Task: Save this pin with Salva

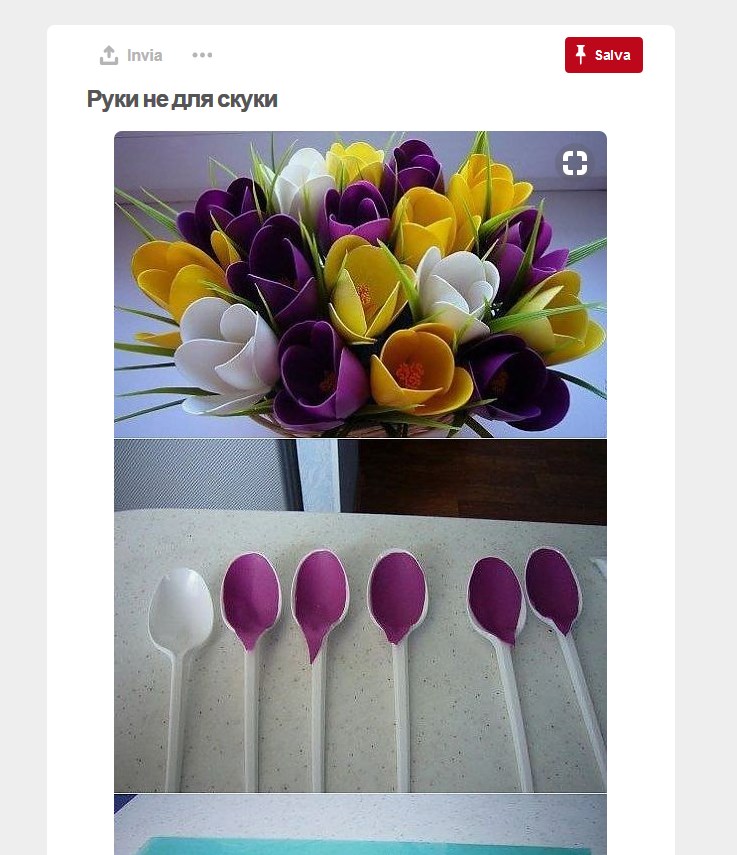Action: click(603, 55)
